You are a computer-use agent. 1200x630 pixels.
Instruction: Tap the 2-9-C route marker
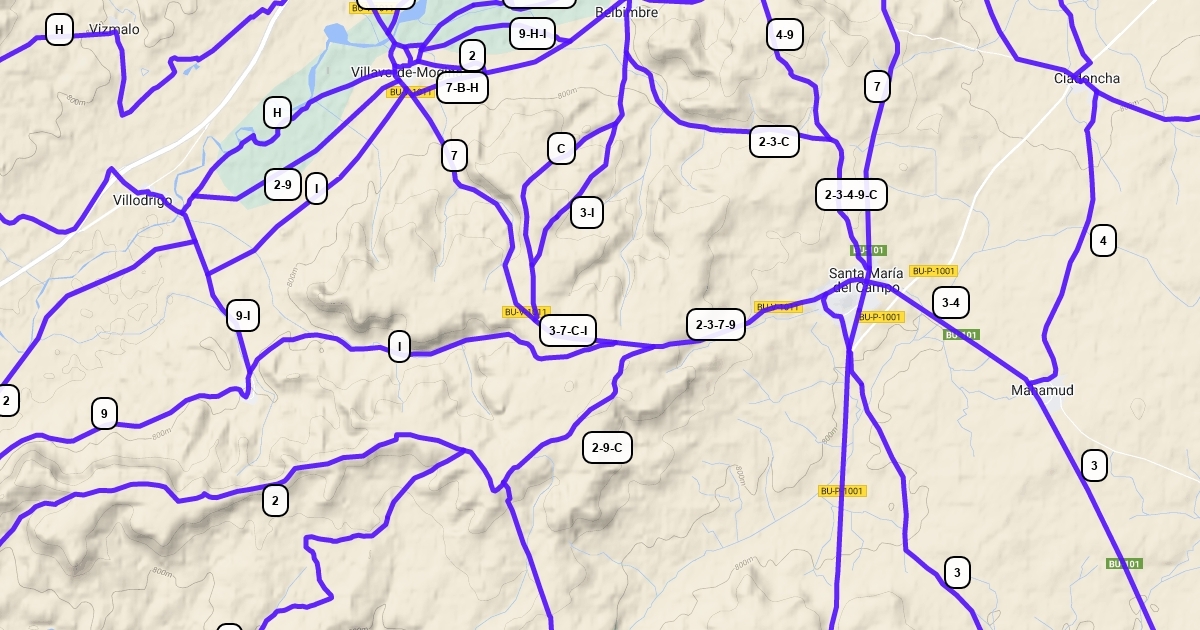607,448
